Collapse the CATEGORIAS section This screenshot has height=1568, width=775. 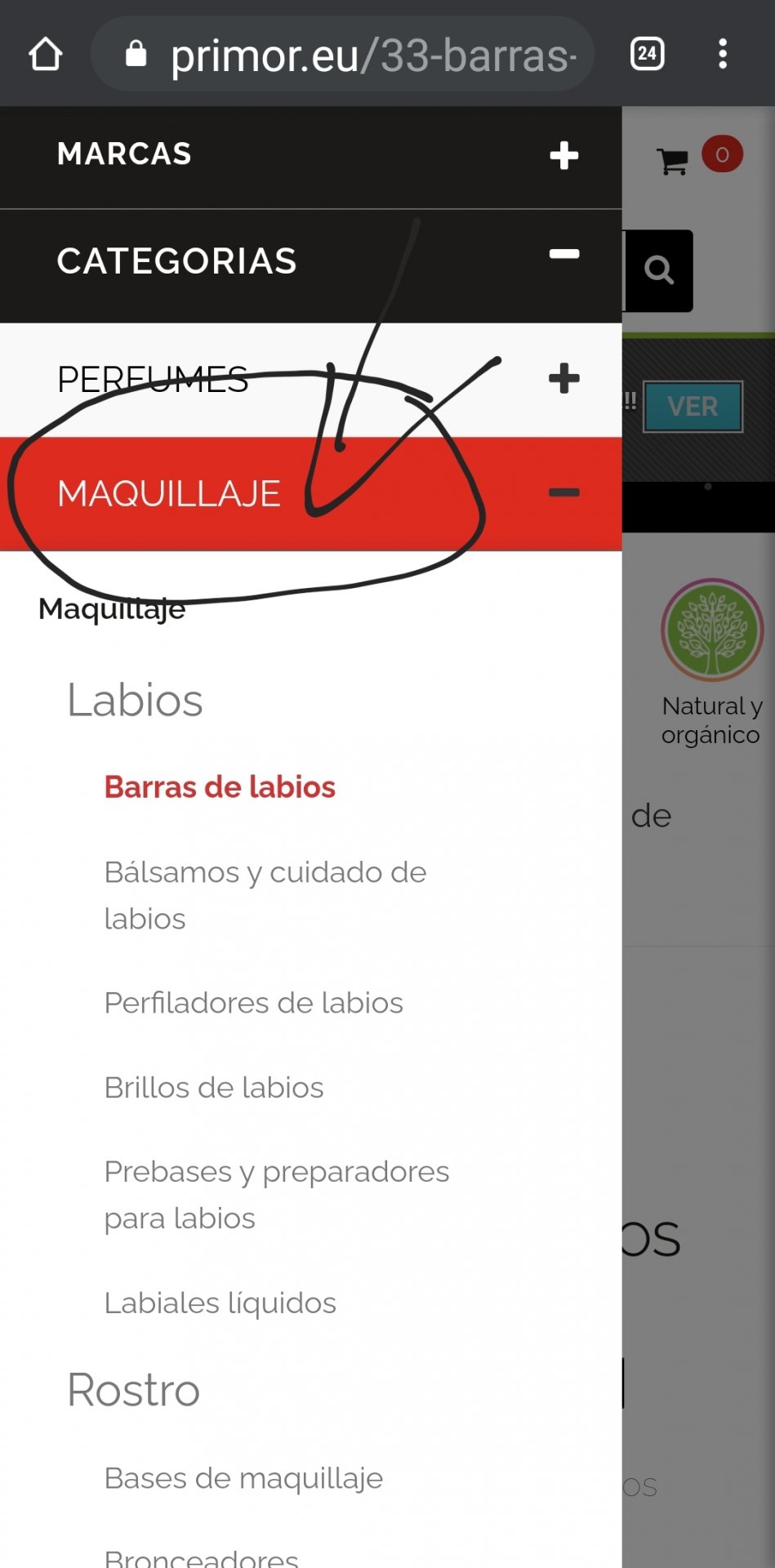tap(563, 255)
